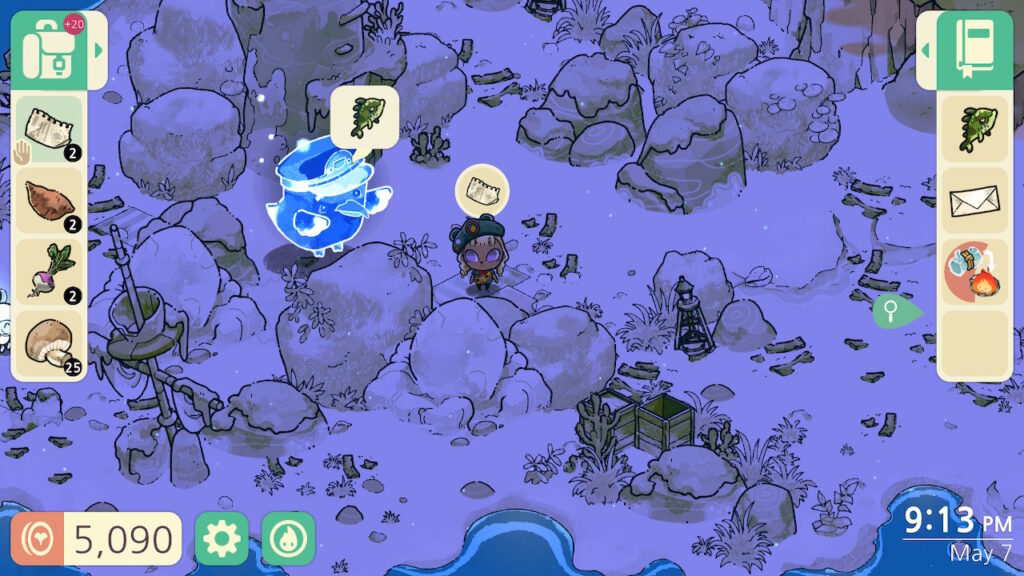
Task: Tap the green droplet button
Action: pos(288,539)
